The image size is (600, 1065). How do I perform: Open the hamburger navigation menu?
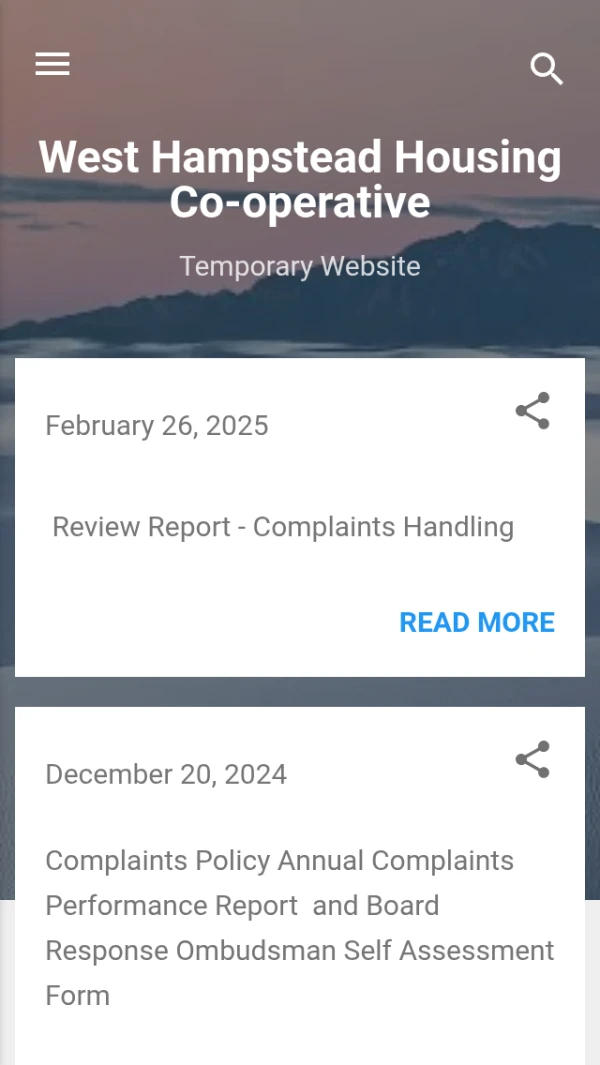(x=52, y=65)
